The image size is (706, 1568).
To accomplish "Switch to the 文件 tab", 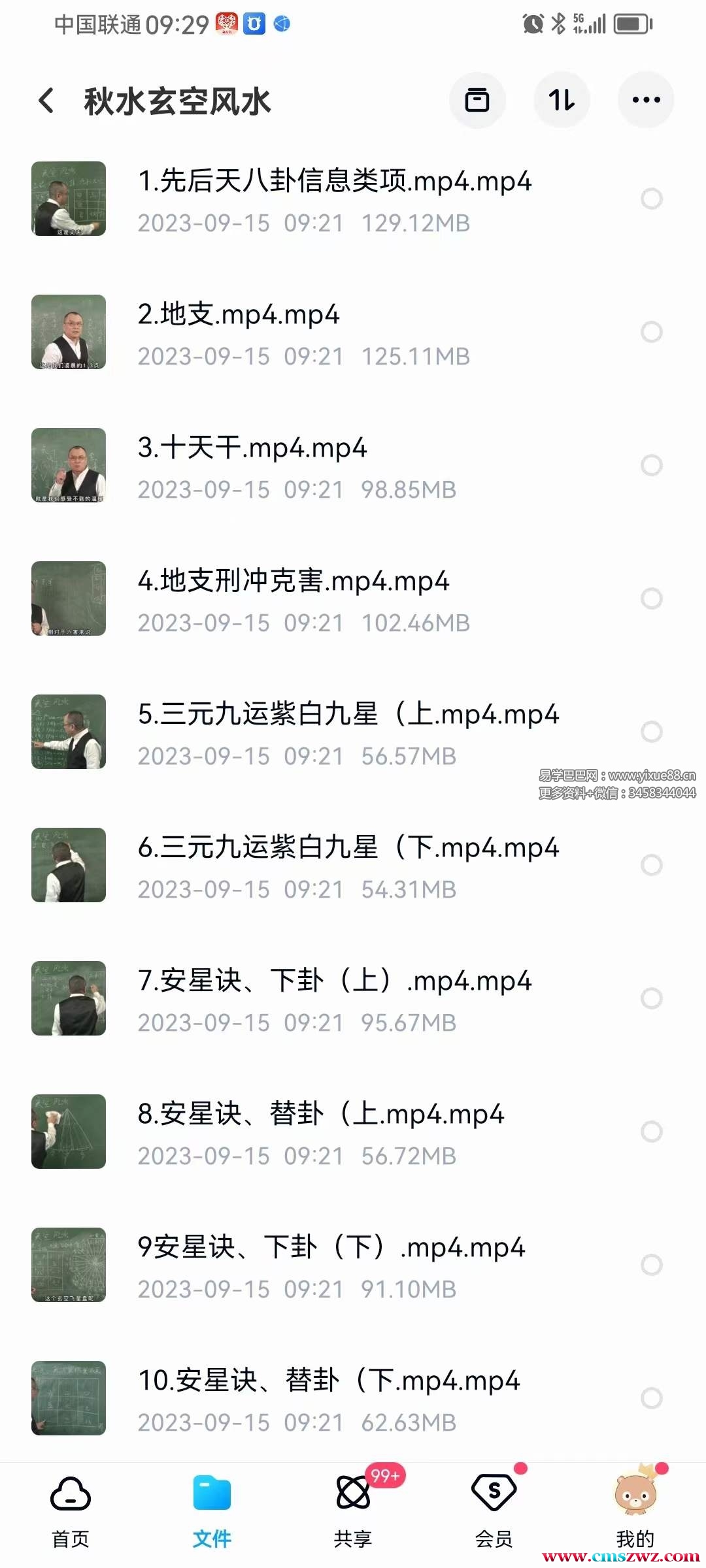I will pyautogui.click(x=212, y=1511).
